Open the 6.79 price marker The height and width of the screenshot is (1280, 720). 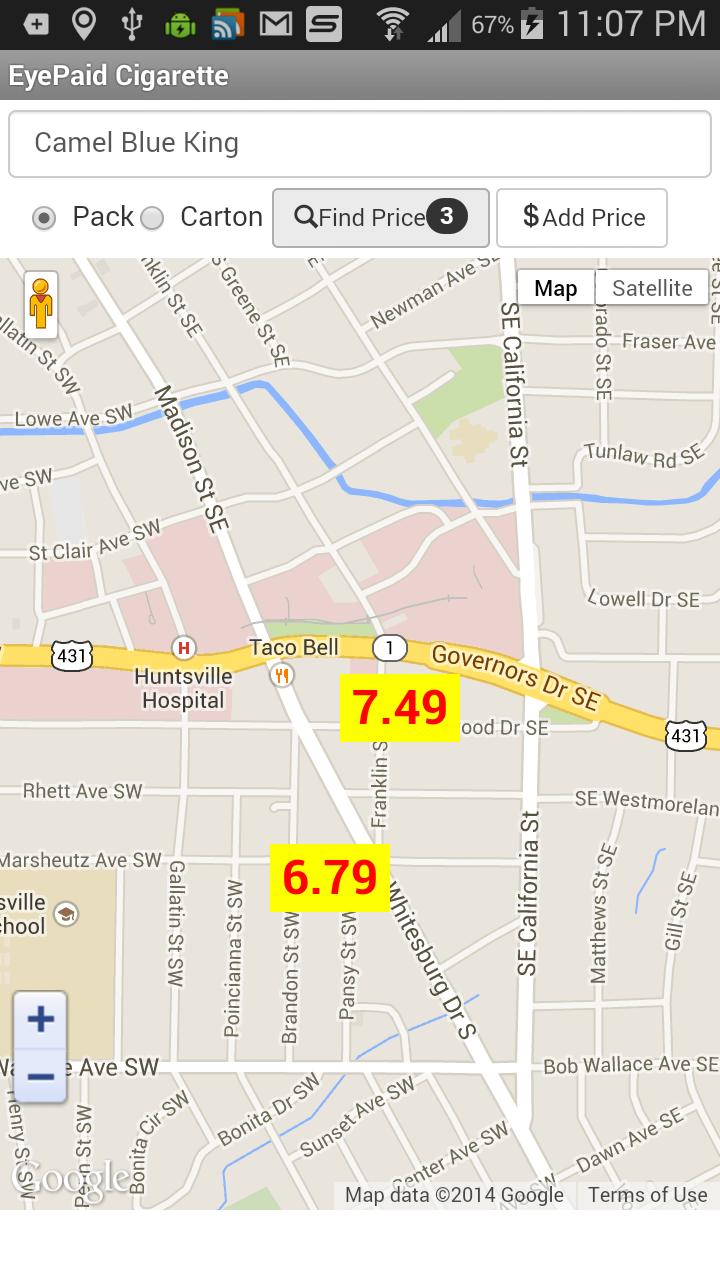pyautogui.click(x=330, y=877)
